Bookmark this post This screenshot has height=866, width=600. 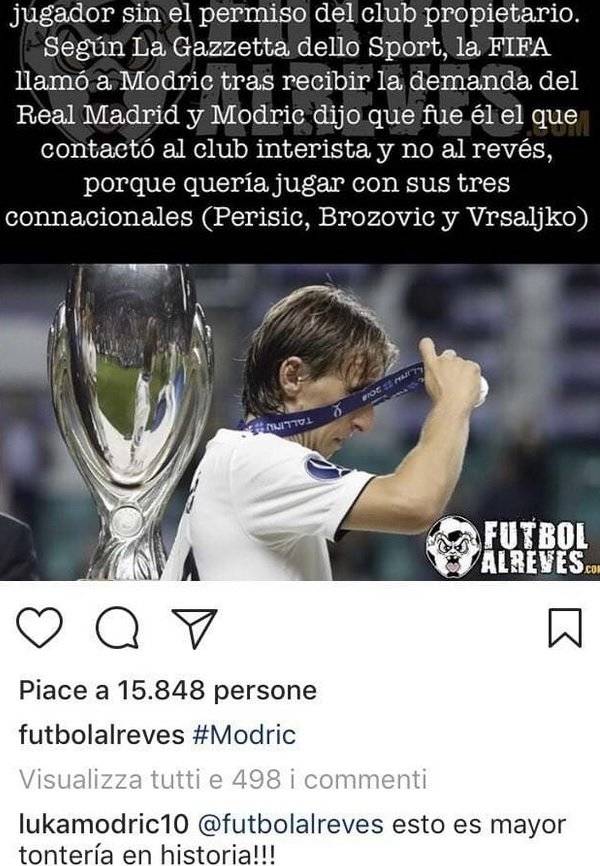click(565, 627)
